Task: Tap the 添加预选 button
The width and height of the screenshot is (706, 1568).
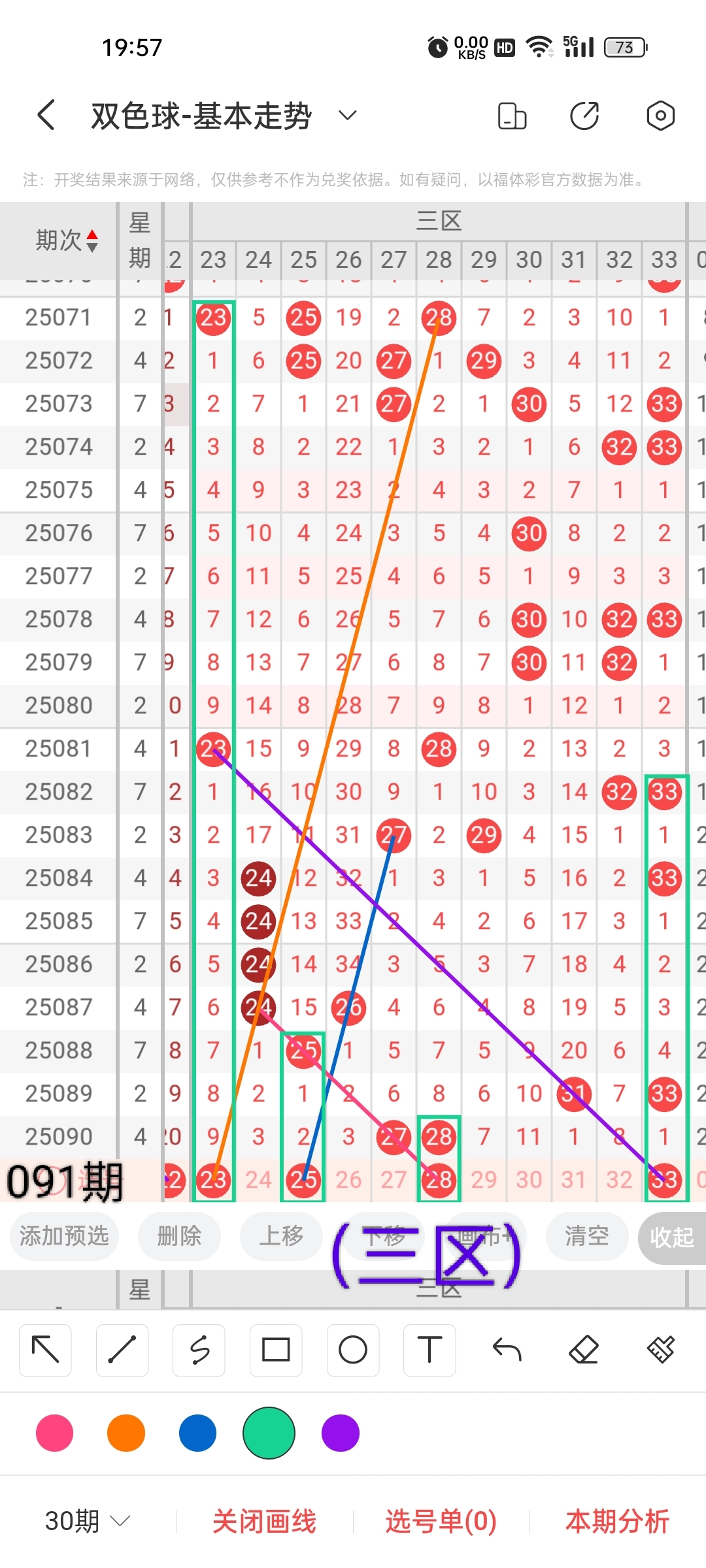Action: pyautogui.click(x=64, y=1236)
